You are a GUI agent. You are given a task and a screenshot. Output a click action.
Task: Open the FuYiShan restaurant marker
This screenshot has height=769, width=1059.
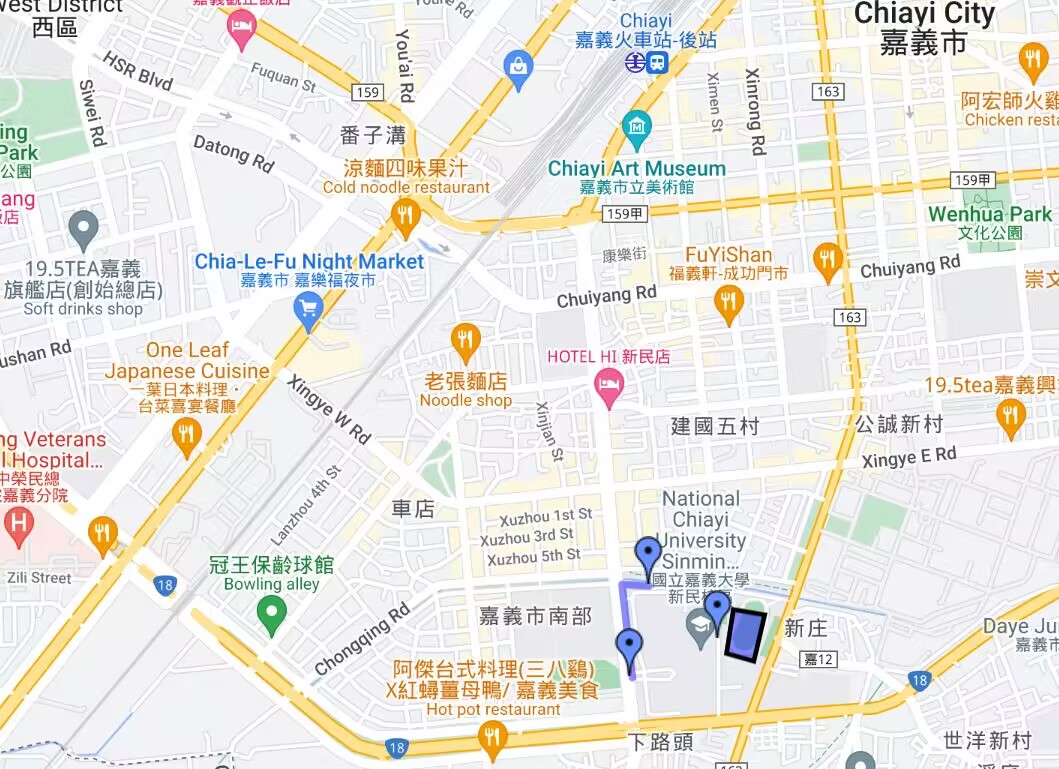[x=729, y=303]
